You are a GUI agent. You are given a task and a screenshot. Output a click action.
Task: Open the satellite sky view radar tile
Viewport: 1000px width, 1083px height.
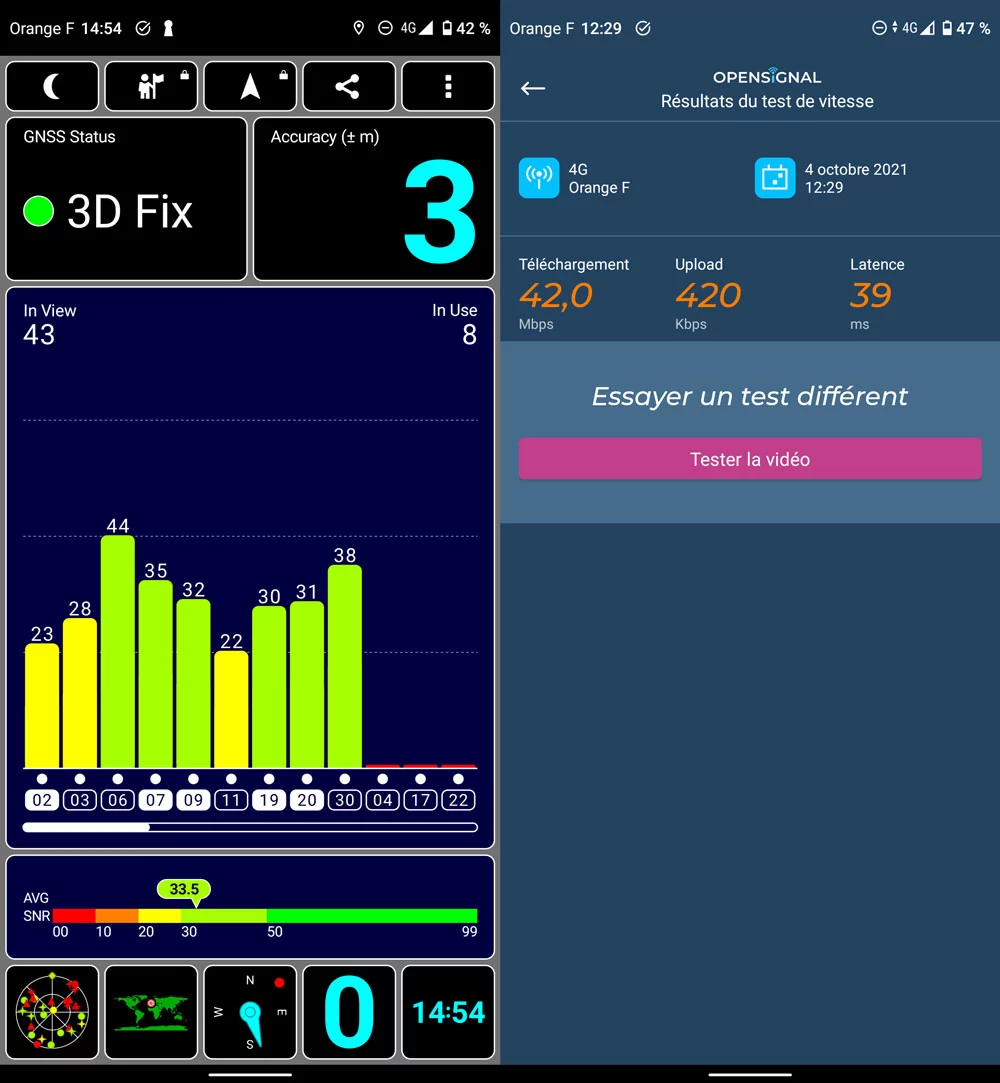click(x=52, y=1012)
